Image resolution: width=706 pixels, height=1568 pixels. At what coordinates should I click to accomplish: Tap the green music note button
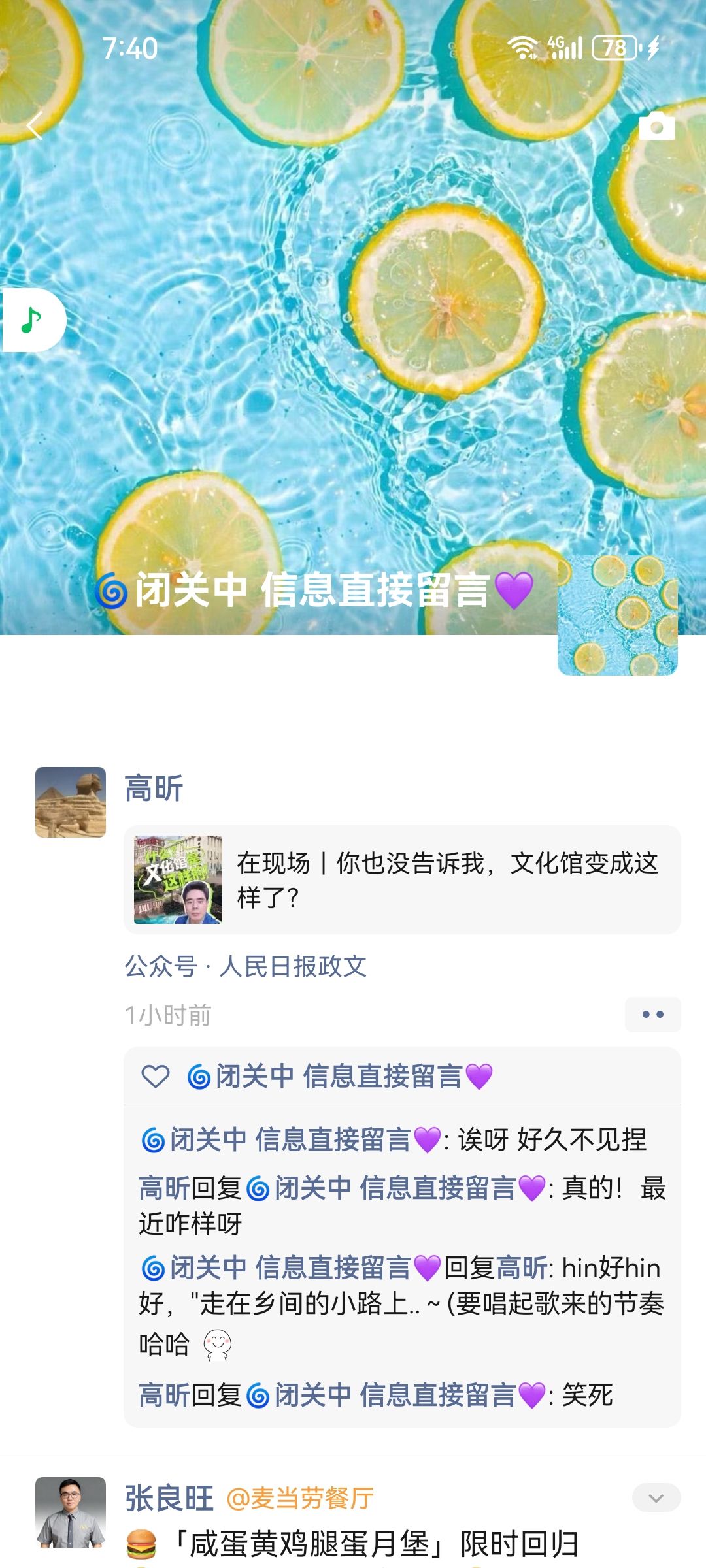coord(33,320)
